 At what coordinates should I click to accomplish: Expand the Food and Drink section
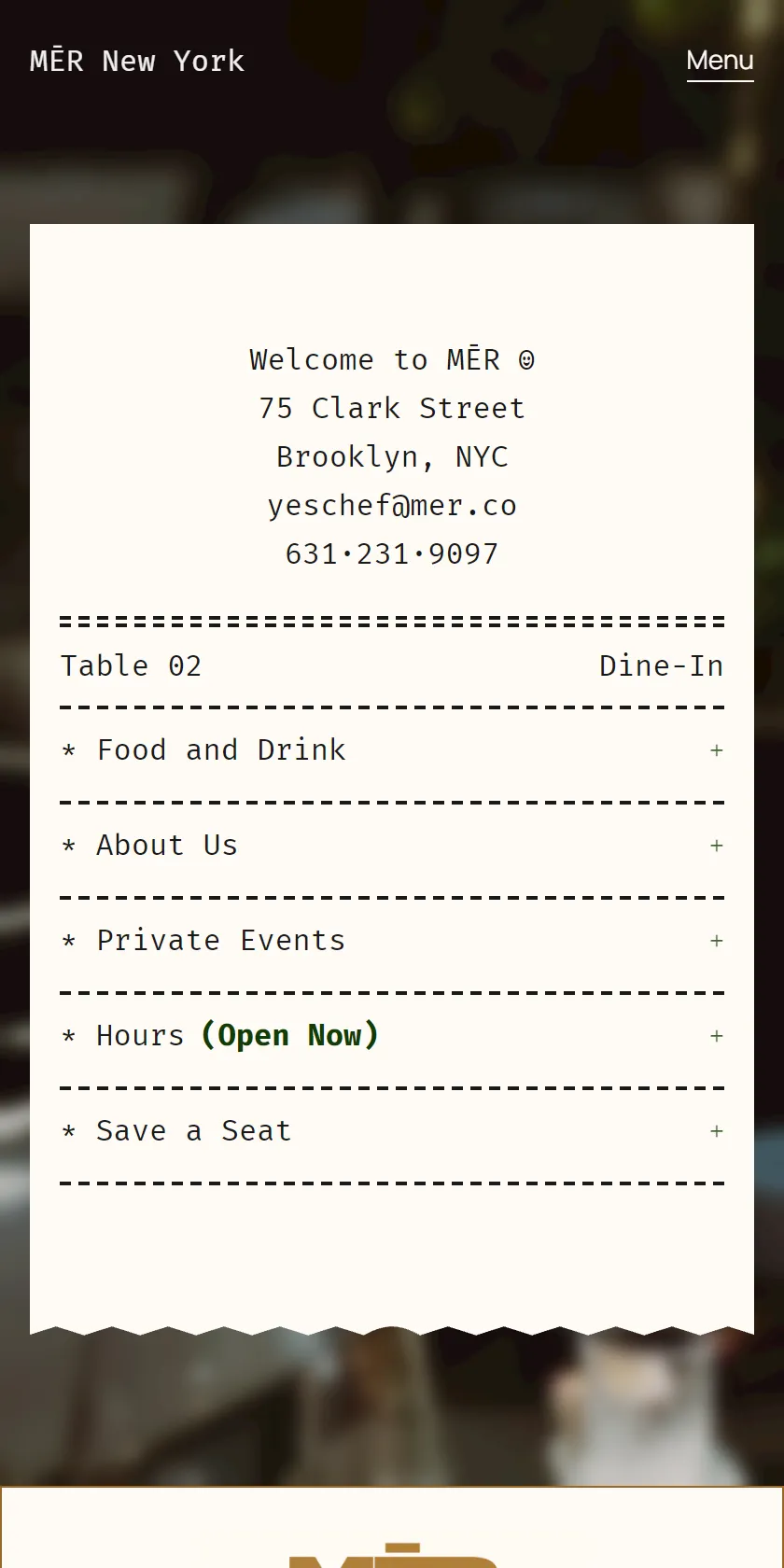click(x=392, y=750)
